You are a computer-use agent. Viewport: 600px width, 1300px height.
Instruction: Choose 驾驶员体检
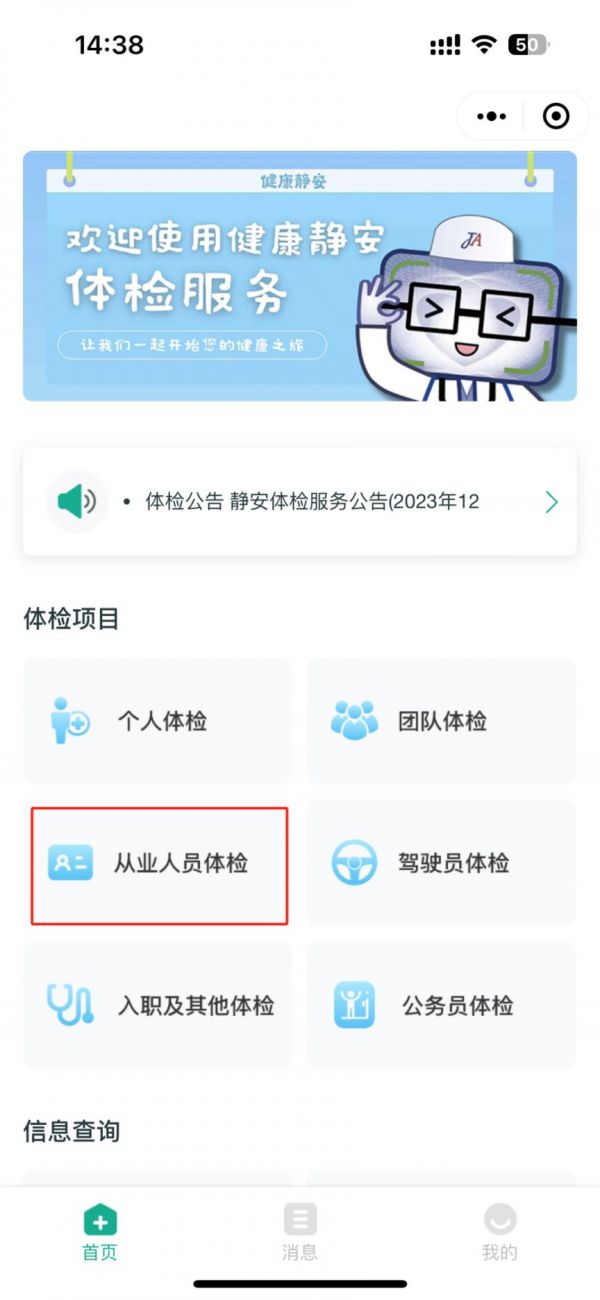[x=441, y=863]
